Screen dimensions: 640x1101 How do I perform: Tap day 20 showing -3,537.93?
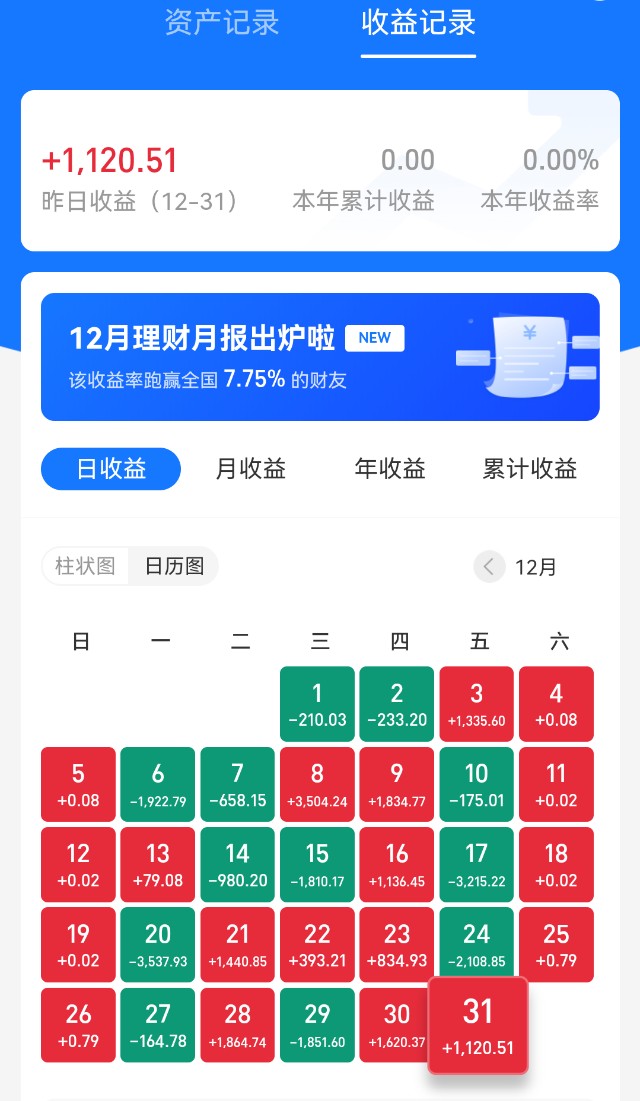tap(158, 944)
